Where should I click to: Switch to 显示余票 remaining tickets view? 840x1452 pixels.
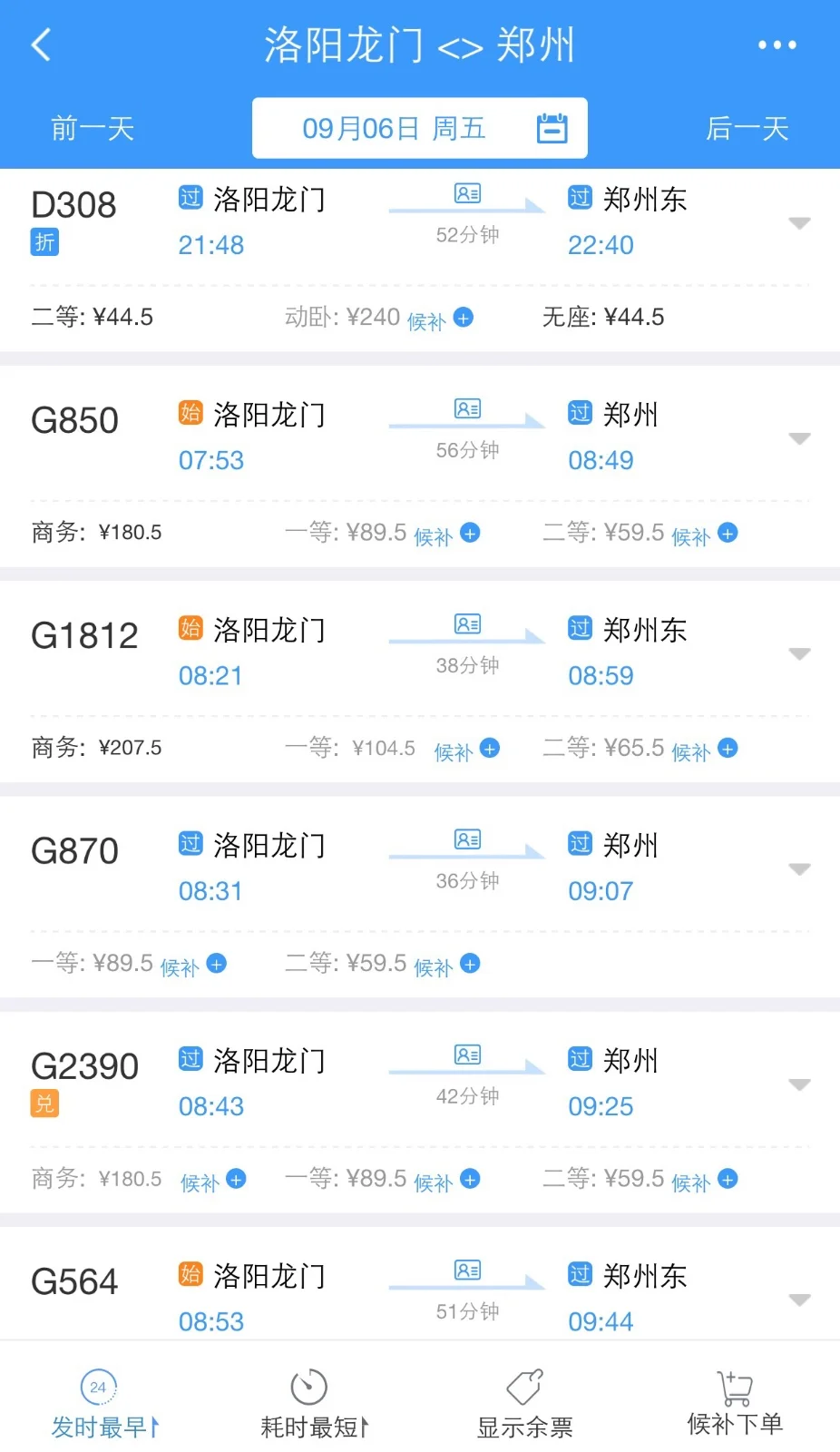coord(524,1402)
